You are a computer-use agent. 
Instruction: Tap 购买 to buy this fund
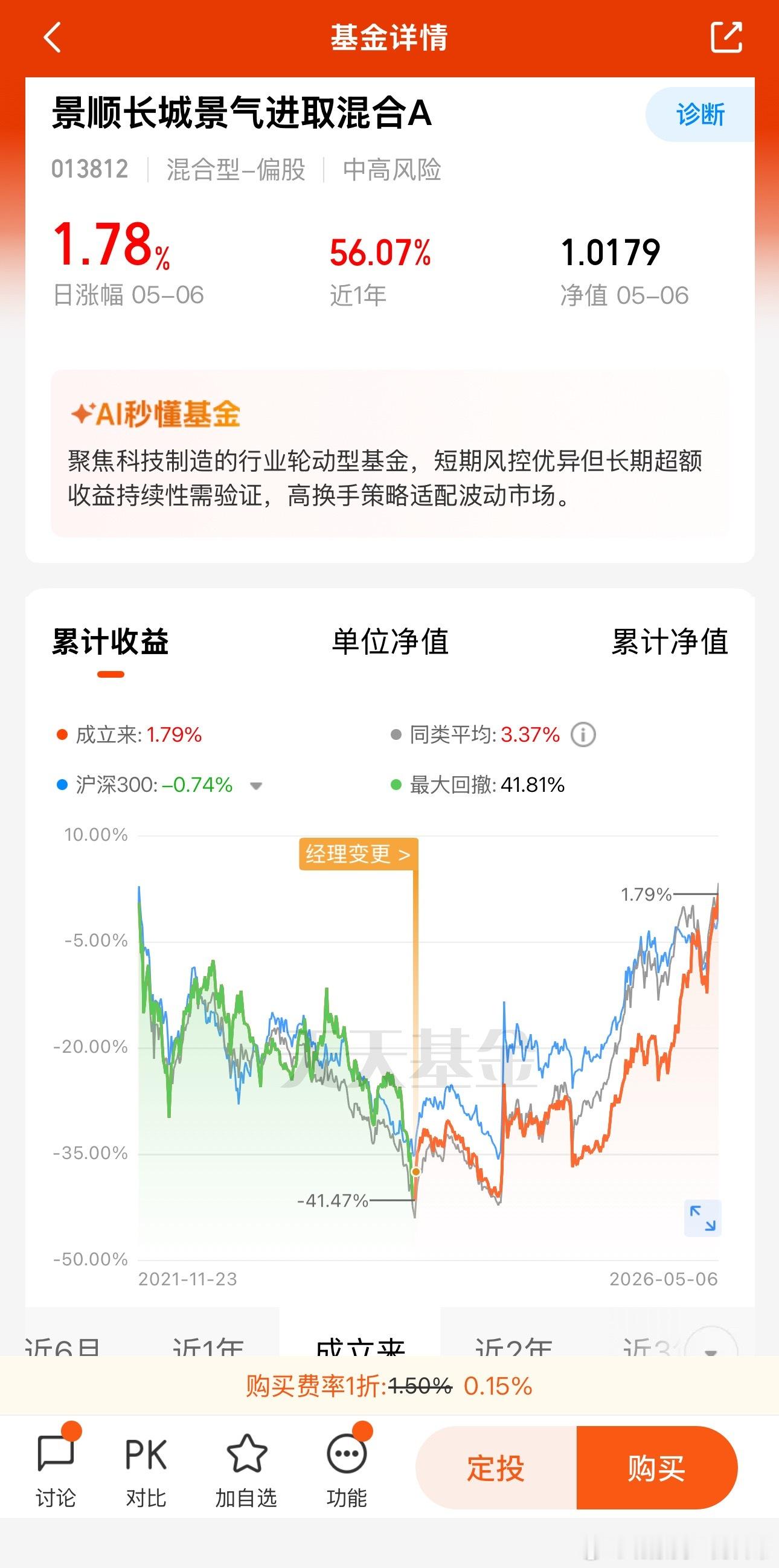pos(657,1468)
